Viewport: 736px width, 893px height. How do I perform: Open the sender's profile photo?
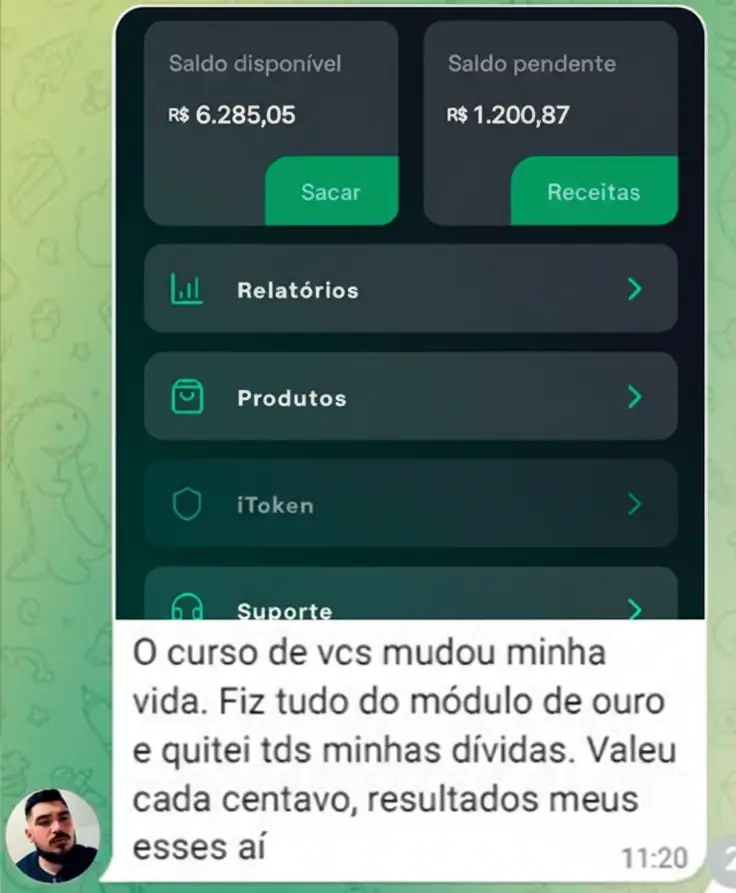coord(52,835)
